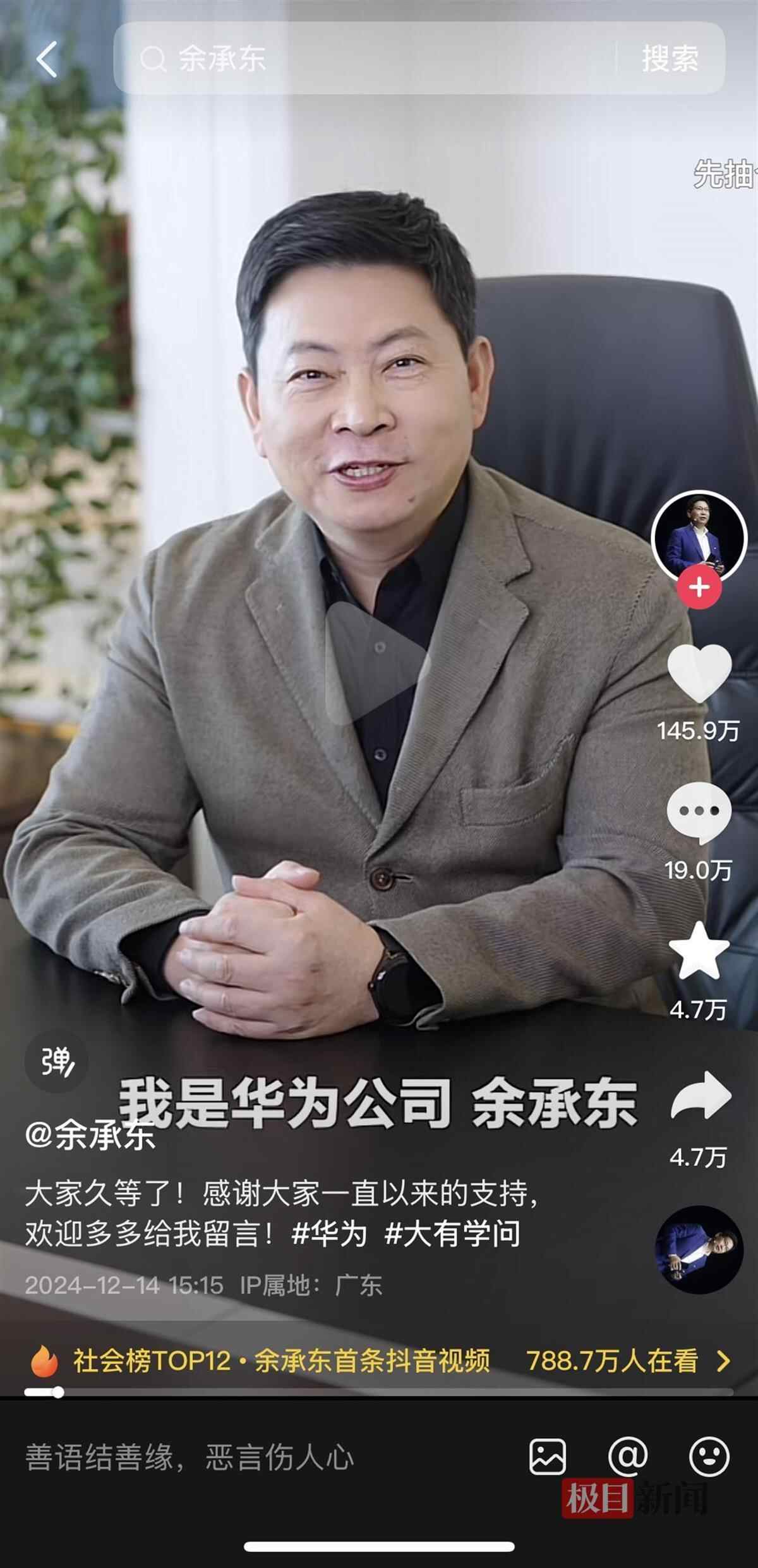Screen dimensions: 758x1568
Task: Favorite the video with star icon
Action: (x=699, y=950)
